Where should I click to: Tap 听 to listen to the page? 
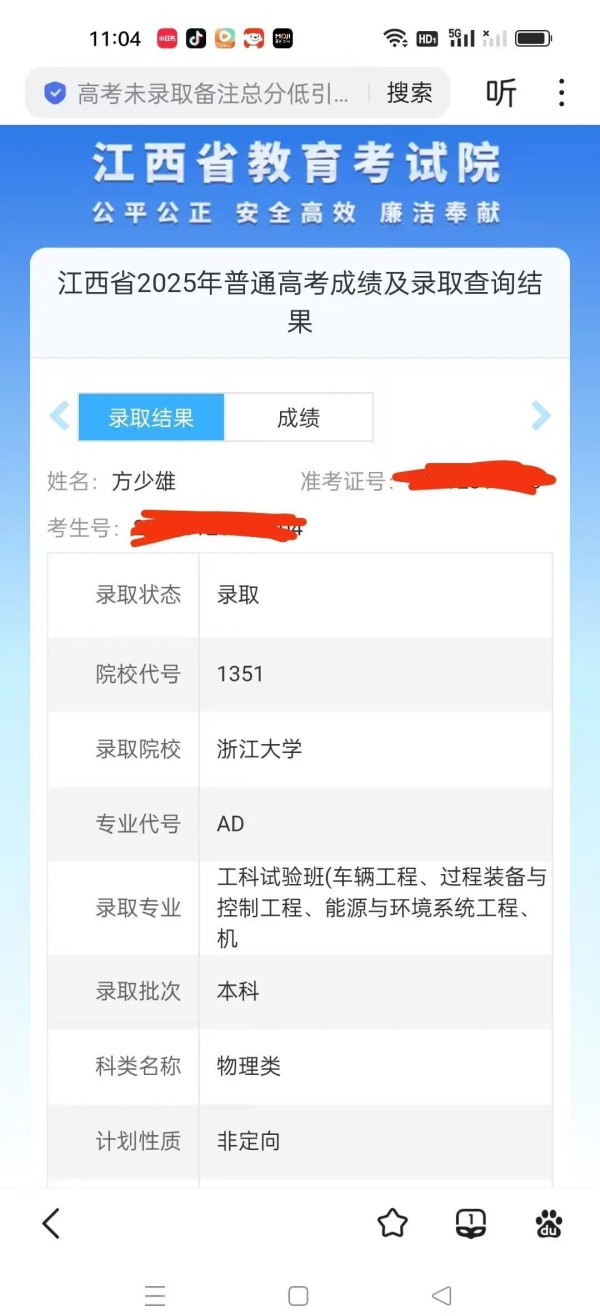[501, 93]
